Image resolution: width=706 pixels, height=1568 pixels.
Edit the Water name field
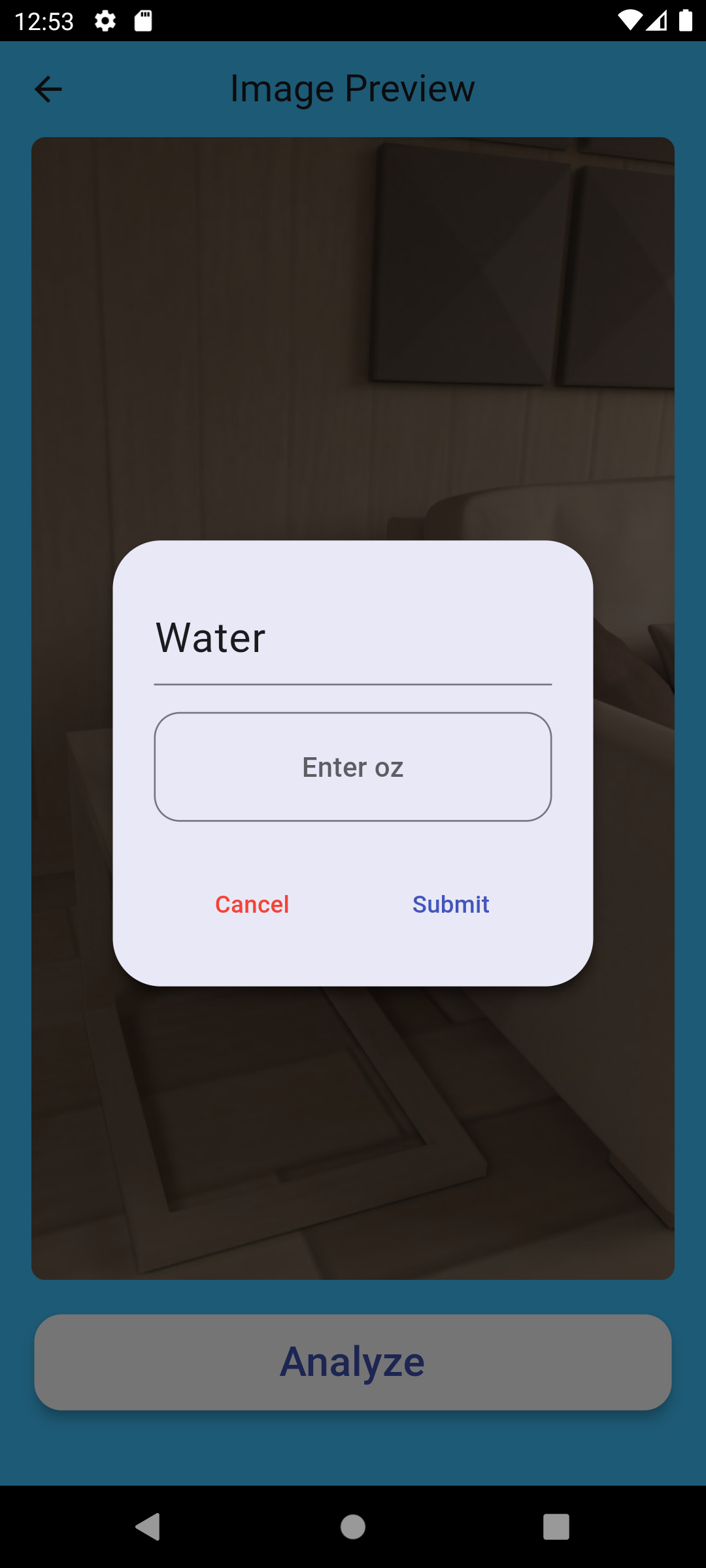pyautogui.click(x=353, y=638)
